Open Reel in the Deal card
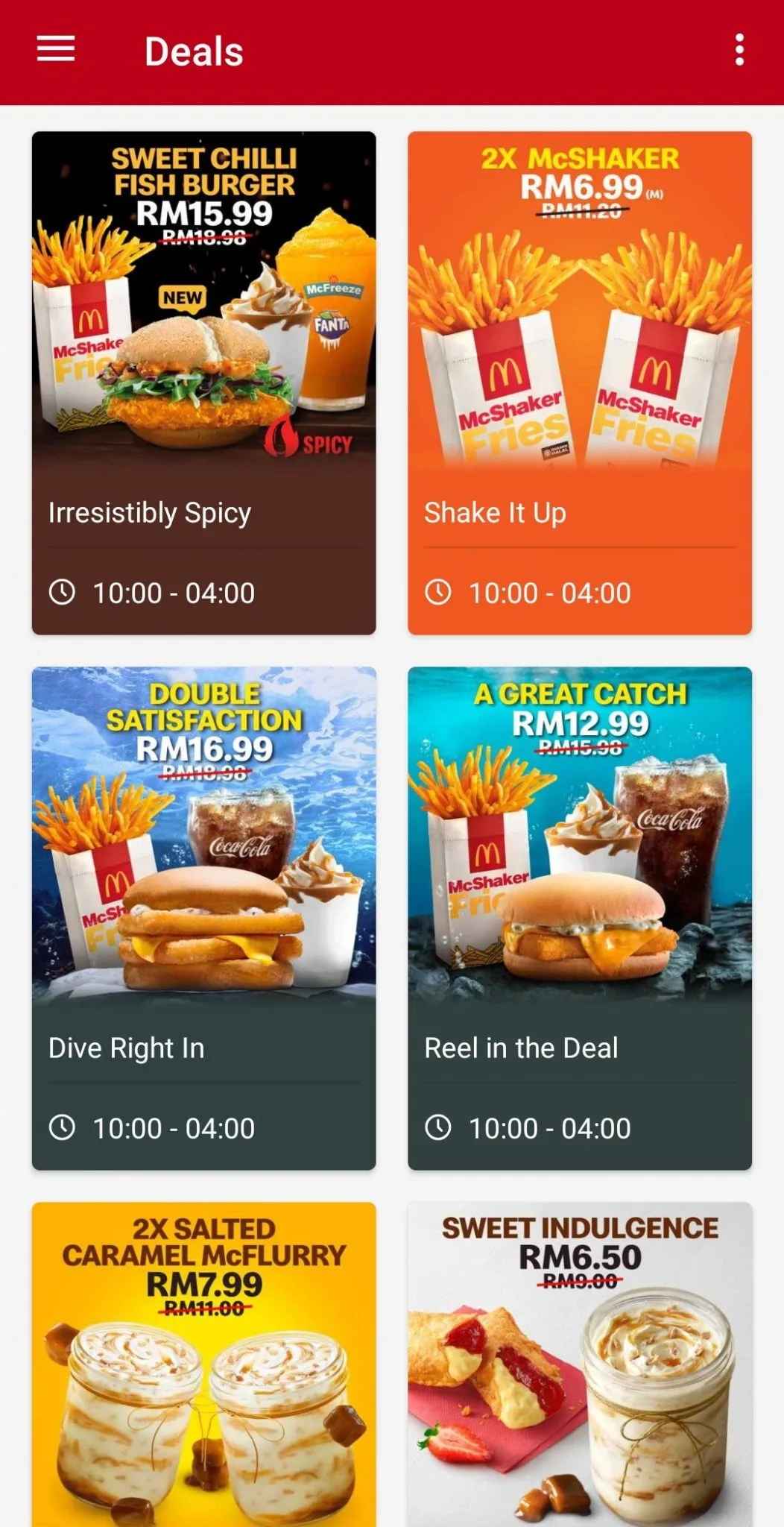Image resolution: width=784 pixels, height=1527 pixels. pos(579,917)
